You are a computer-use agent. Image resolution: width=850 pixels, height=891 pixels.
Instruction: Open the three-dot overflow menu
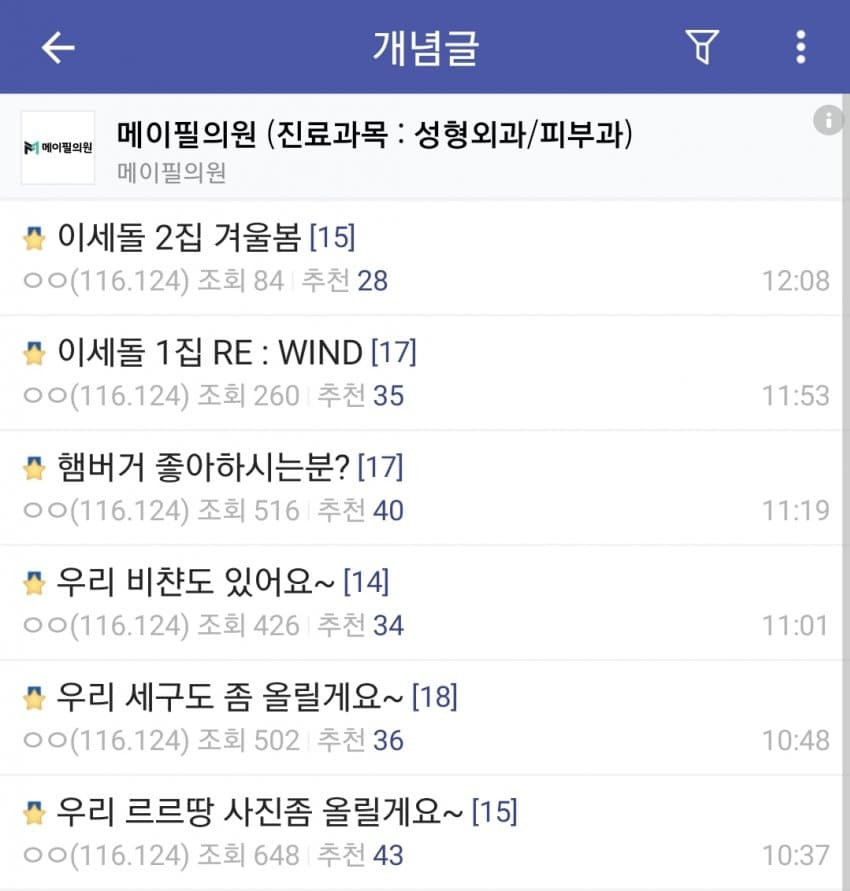(799, 47)
